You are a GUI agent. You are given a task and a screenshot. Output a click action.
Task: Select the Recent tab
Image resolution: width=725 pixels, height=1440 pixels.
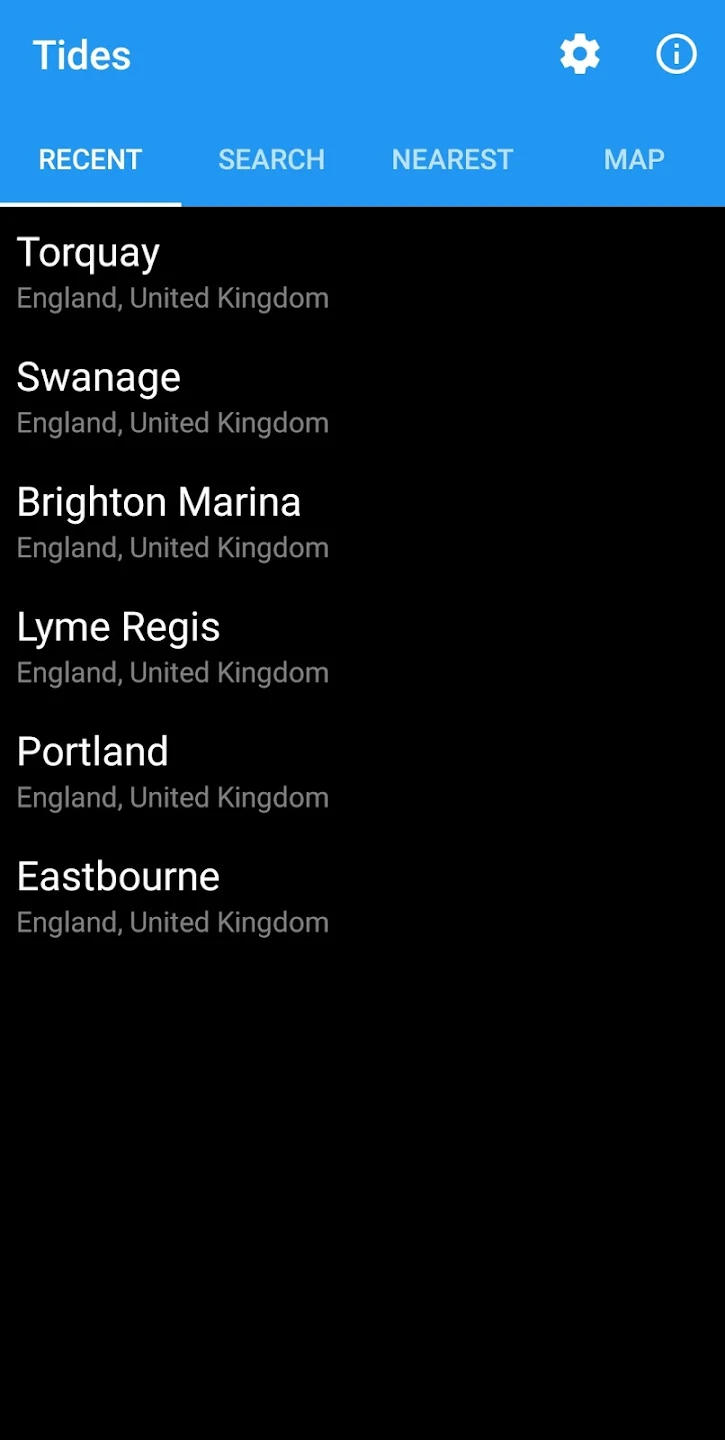(90, 160)
